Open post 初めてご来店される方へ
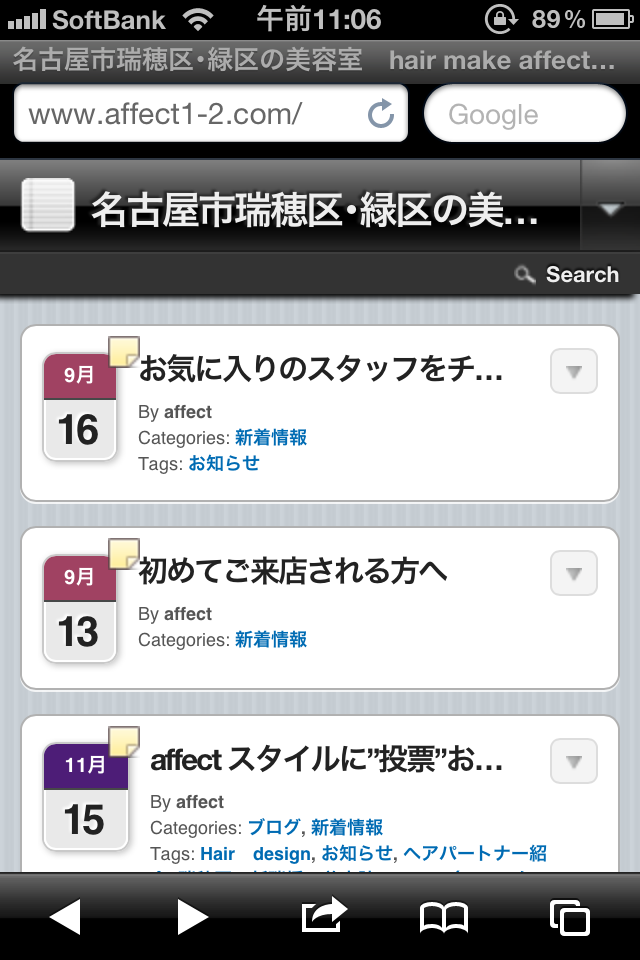The image size is (640, 960). tap(292, 572)
